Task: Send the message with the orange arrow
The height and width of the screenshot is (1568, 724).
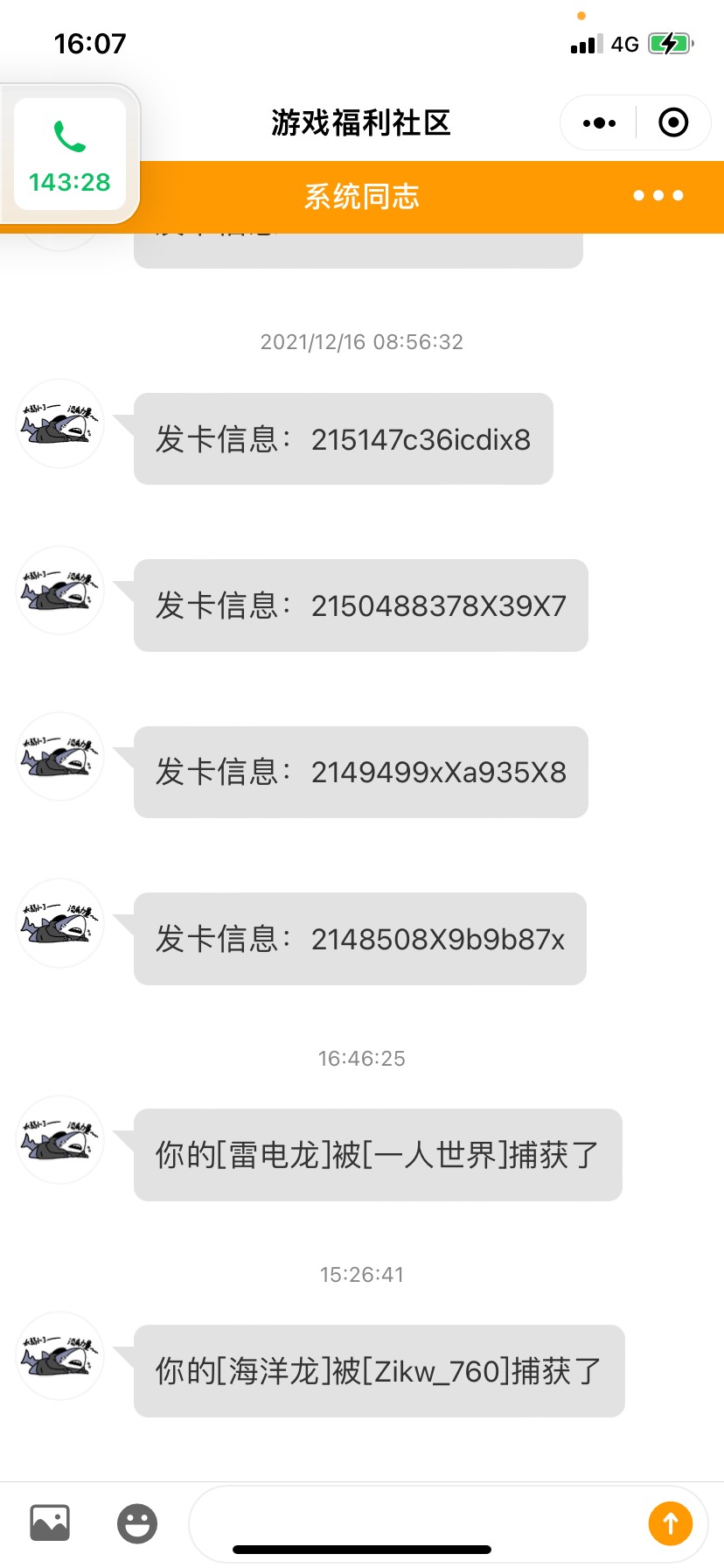Action: pos(670,1523)
